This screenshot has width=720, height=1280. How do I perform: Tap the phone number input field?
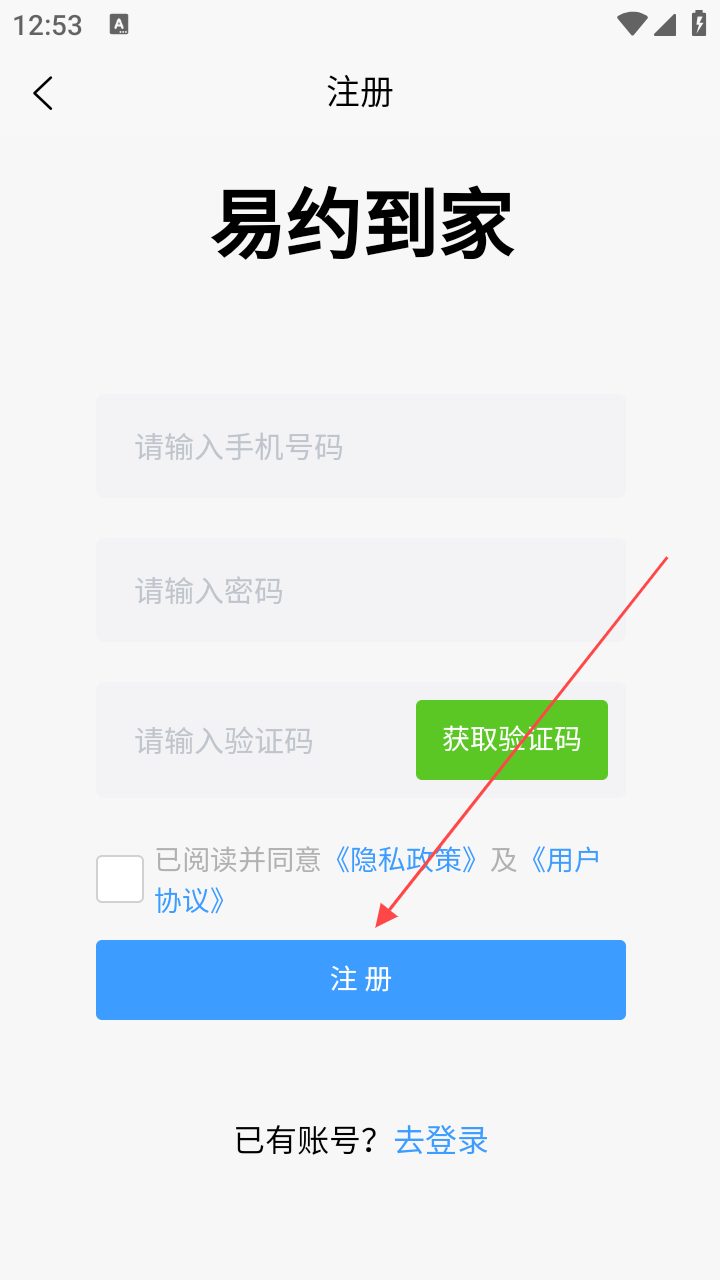point(361,446)
